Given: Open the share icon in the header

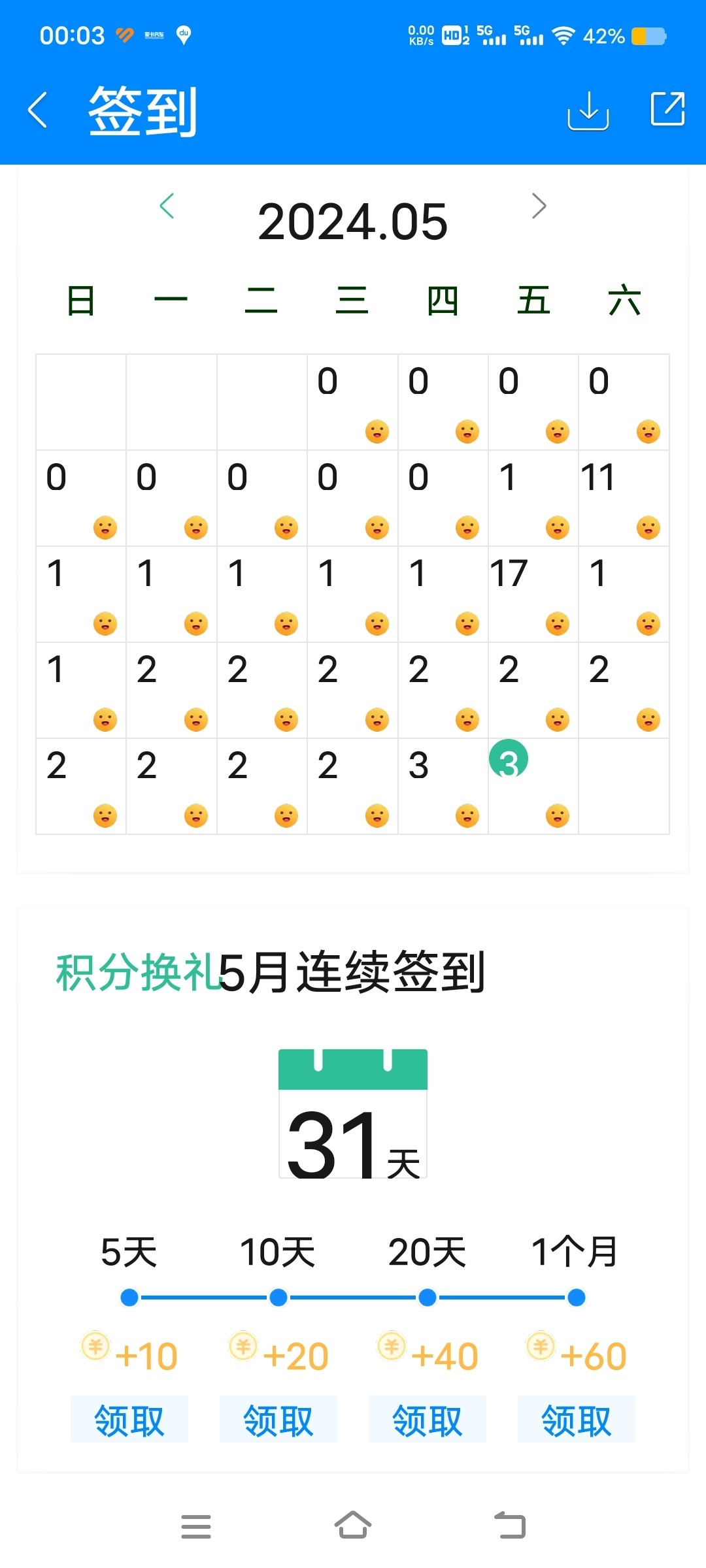Looking at the screenshot, I should tap(667, 108).
